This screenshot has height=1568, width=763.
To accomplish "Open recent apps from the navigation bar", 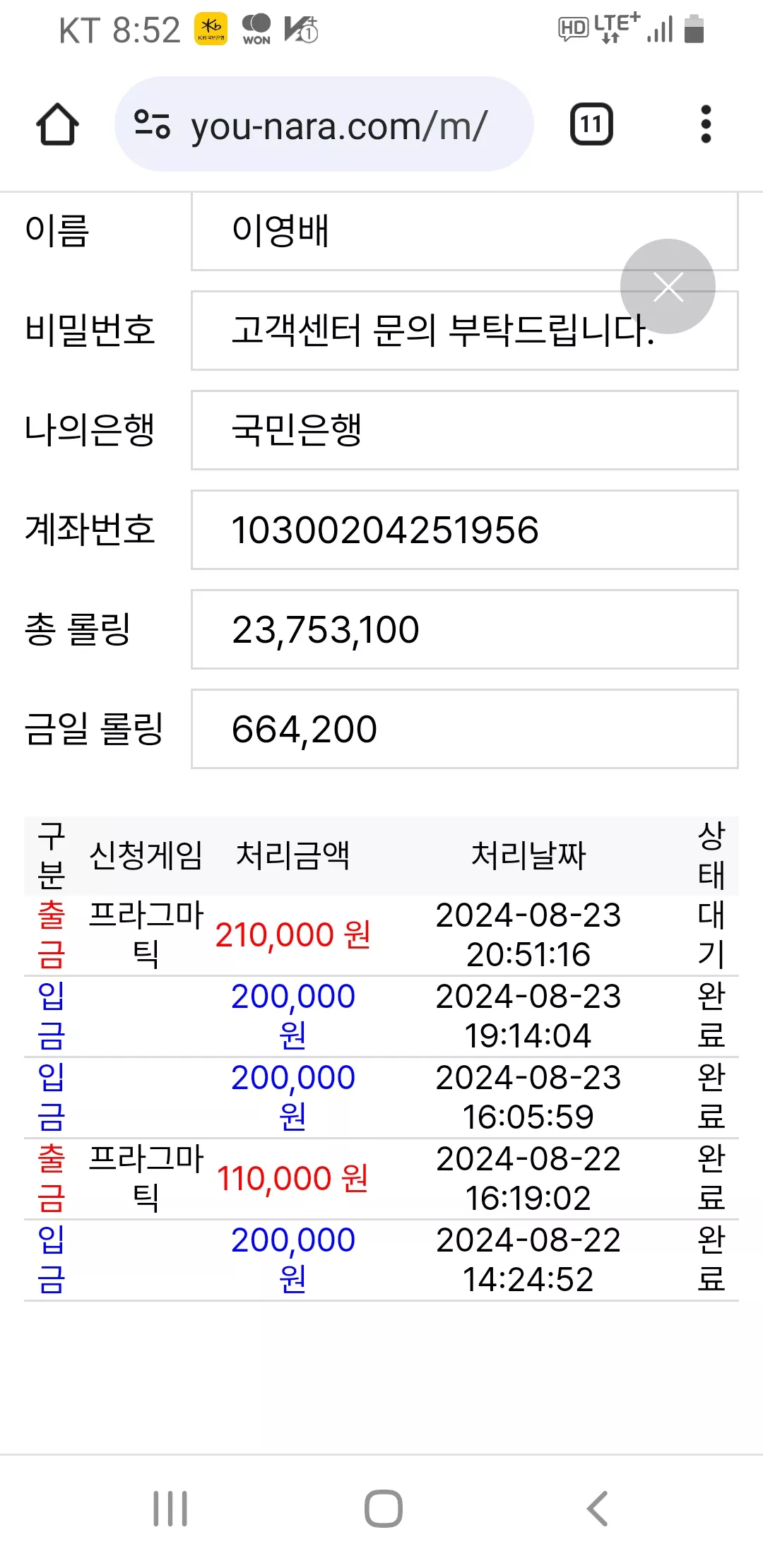I will tap(170, 1509).
